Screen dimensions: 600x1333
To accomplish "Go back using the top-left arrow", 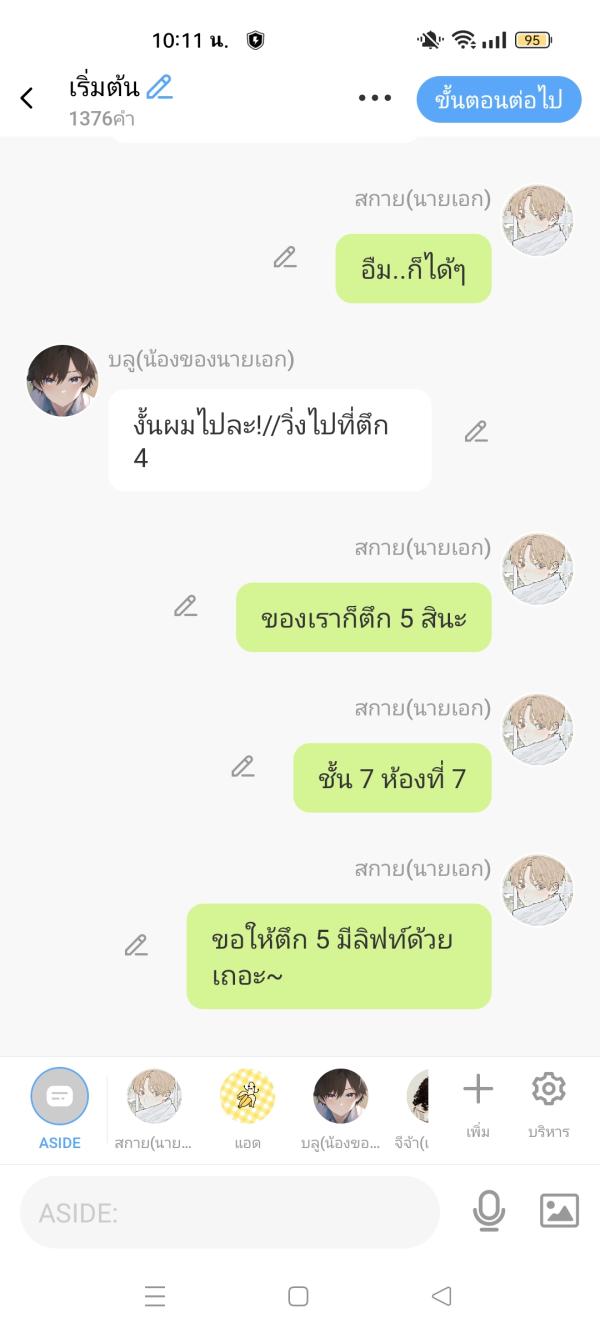I will tap(27, 98).
